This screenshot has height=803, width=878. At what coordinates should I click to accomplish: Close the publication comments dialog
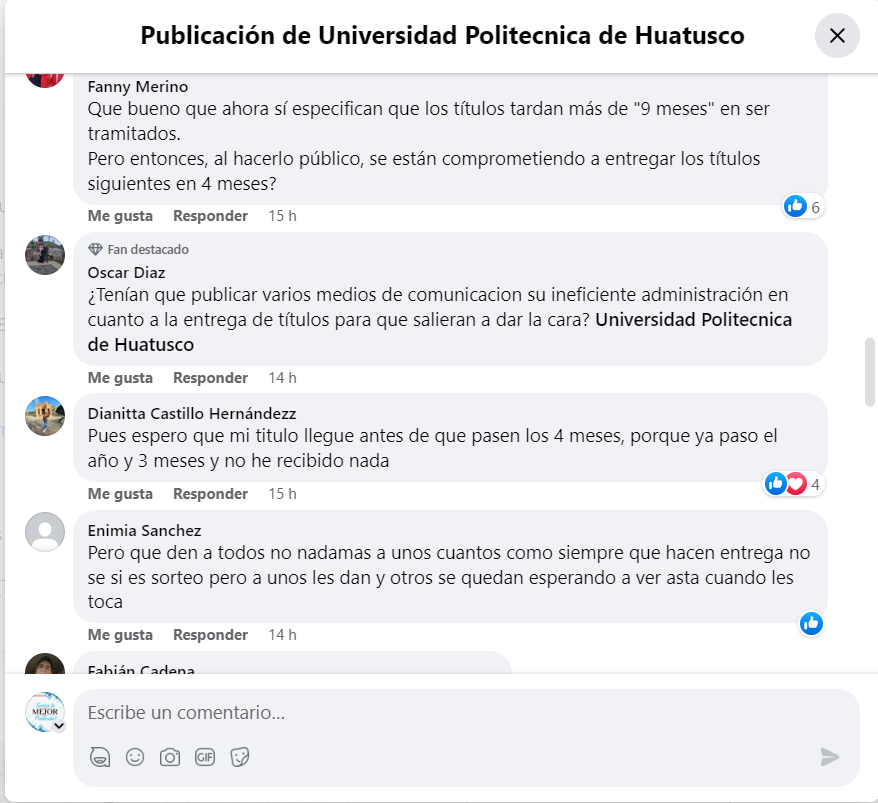point(837,36)
